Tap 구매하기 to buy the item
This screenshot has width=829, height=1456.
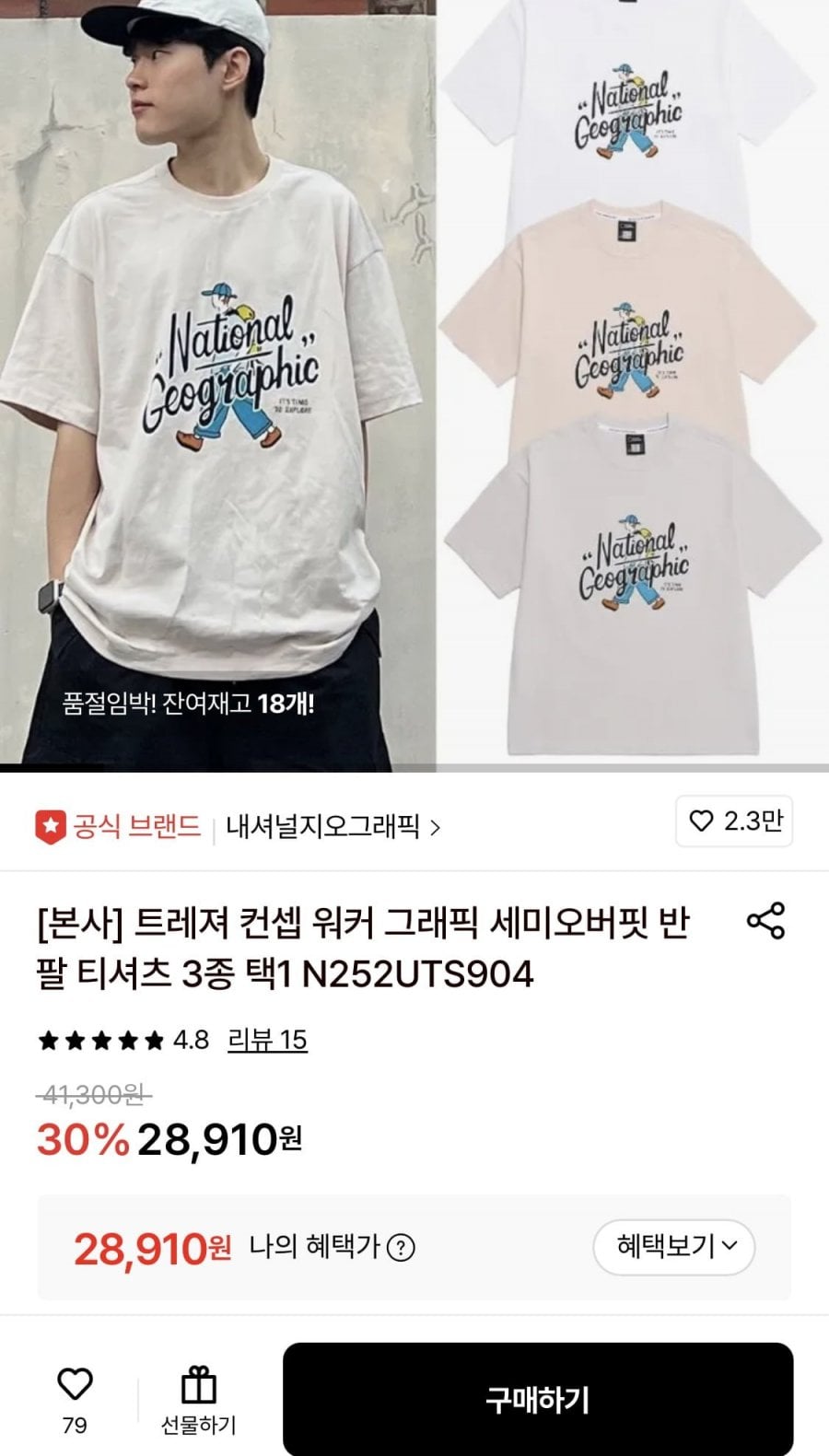point(537,1400)
